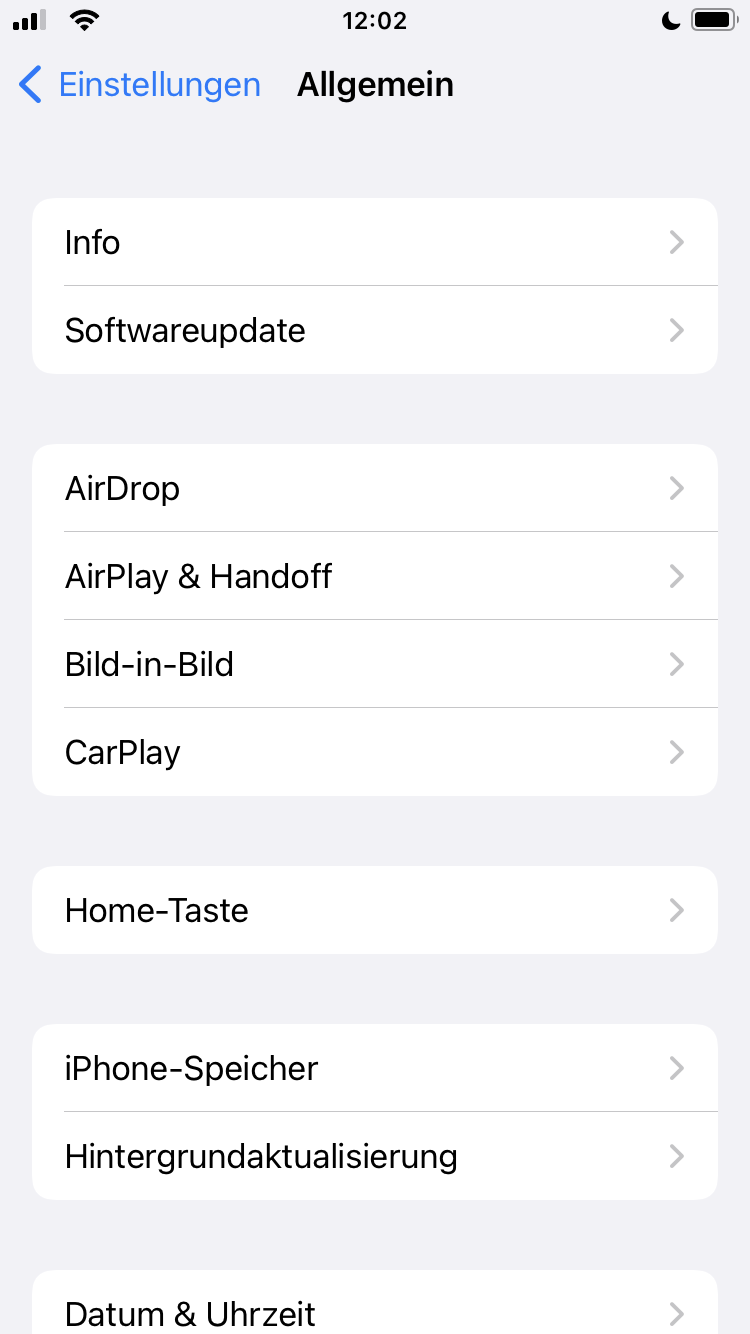Open Datum & Uhrzeit settings

[375, 1303]
